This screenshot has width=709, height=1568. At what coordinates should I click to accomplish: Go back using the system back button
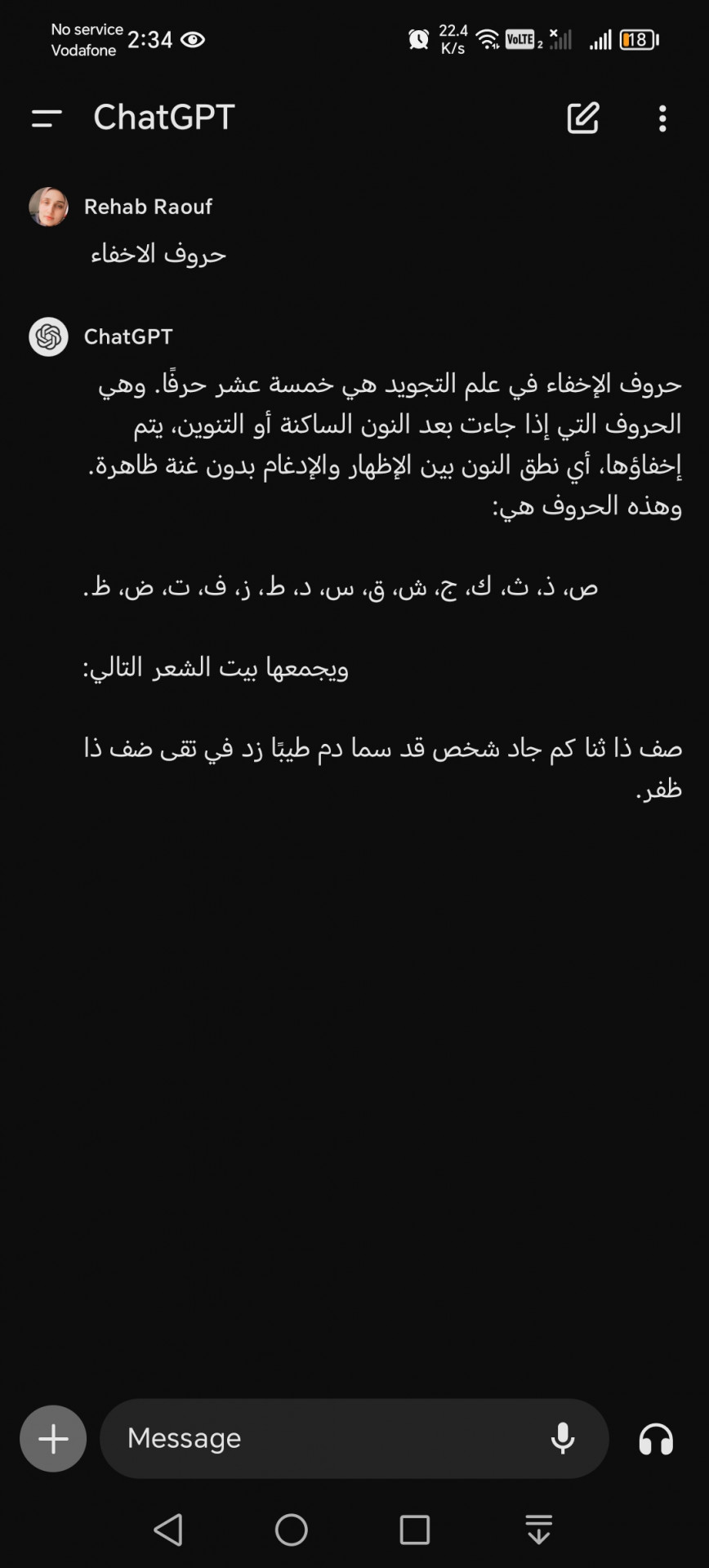(x=168, y=1530)
